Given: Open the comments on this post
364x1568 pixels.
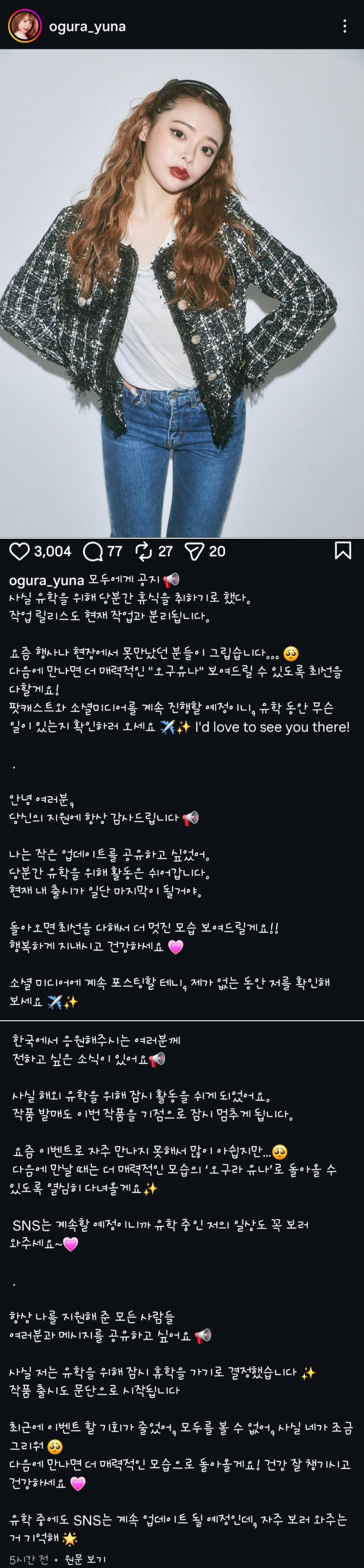Looking at the screenshot, I should [93, 551].
